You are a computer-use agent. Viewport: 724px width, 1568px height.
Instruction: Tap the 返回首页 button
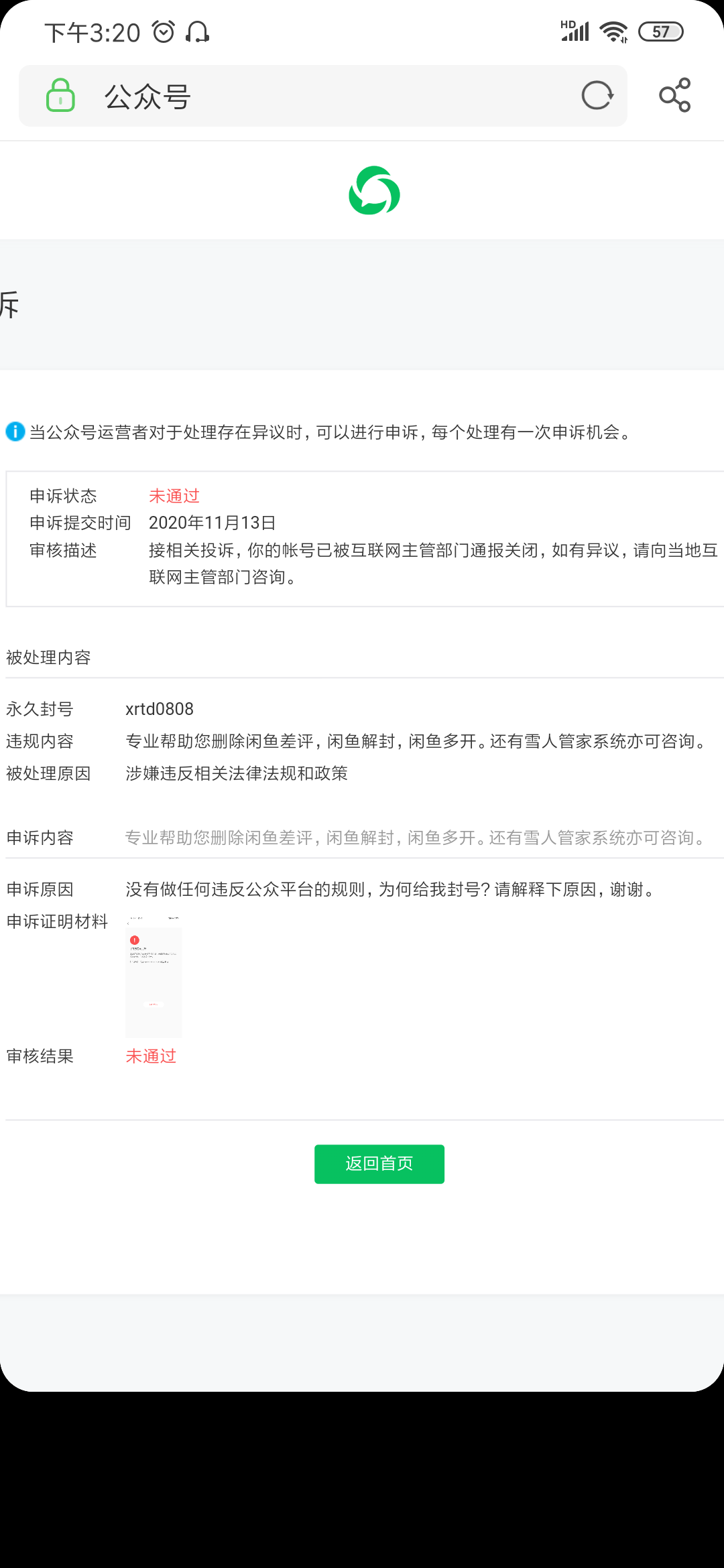pyautogui.click(x=379, y=1164)
